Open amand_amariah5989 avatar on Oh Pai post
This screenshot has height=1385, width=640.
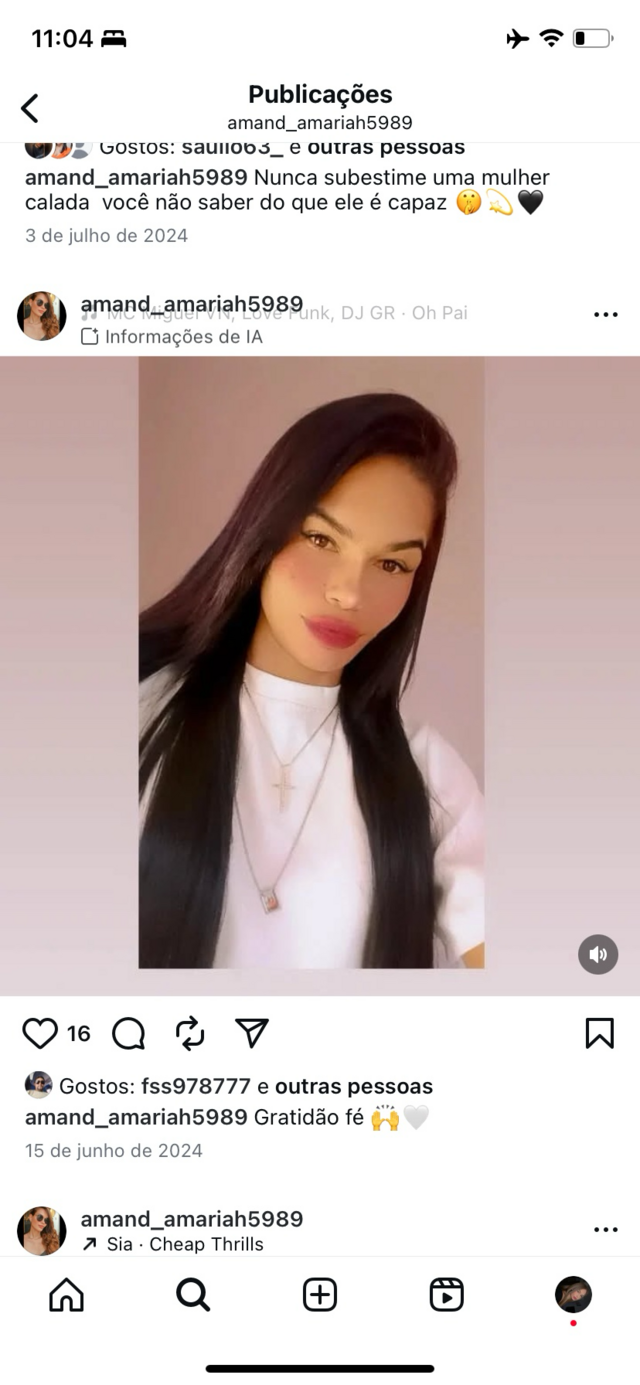(x=42, y=316)
